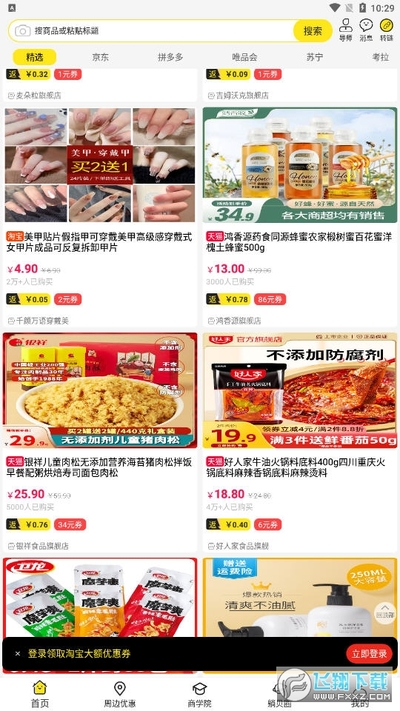The height and width of the screenshot is (711, 400).
Task: Switch to the 考拉 tab
Action: click(x=380, y=57)
